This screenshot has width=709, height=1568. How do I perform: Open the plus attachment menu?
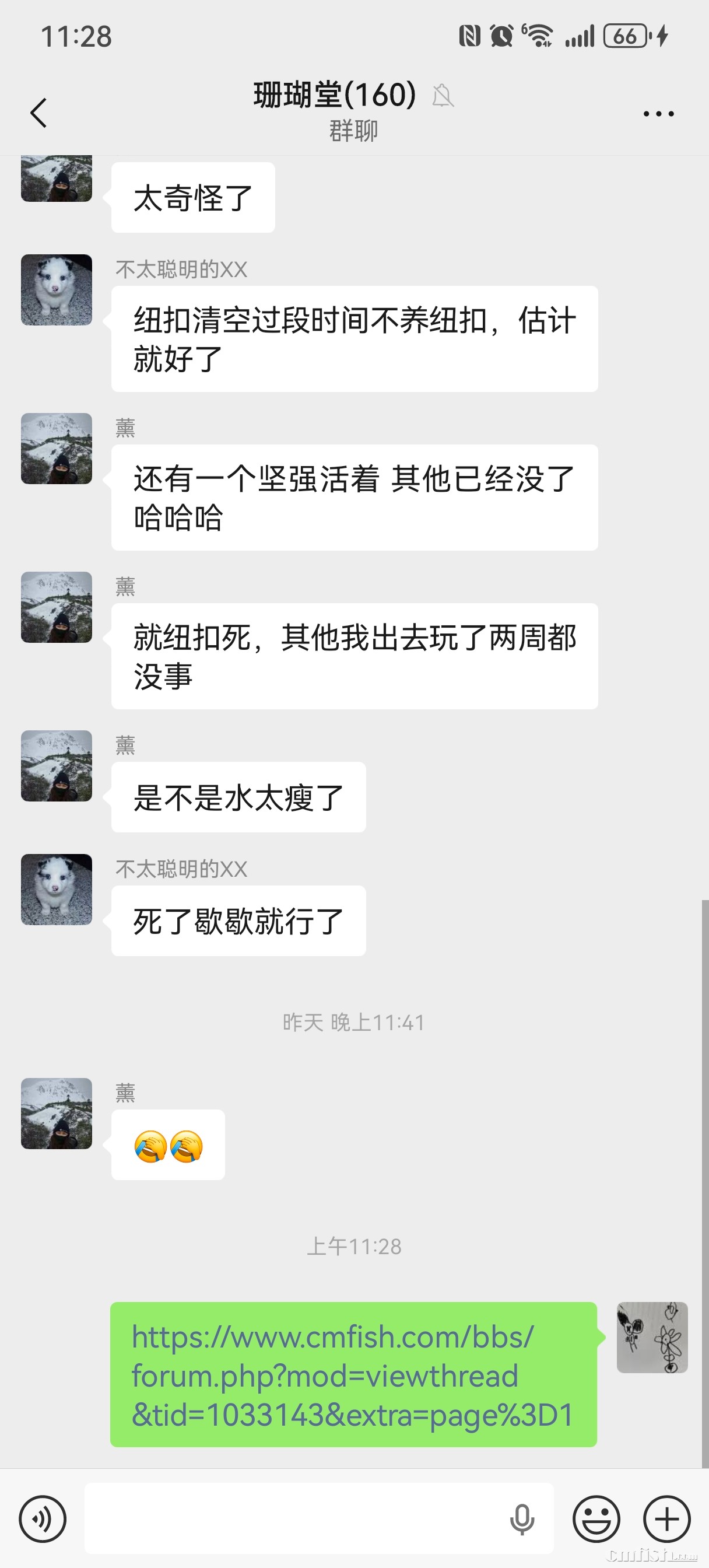tap(666, 1518)
